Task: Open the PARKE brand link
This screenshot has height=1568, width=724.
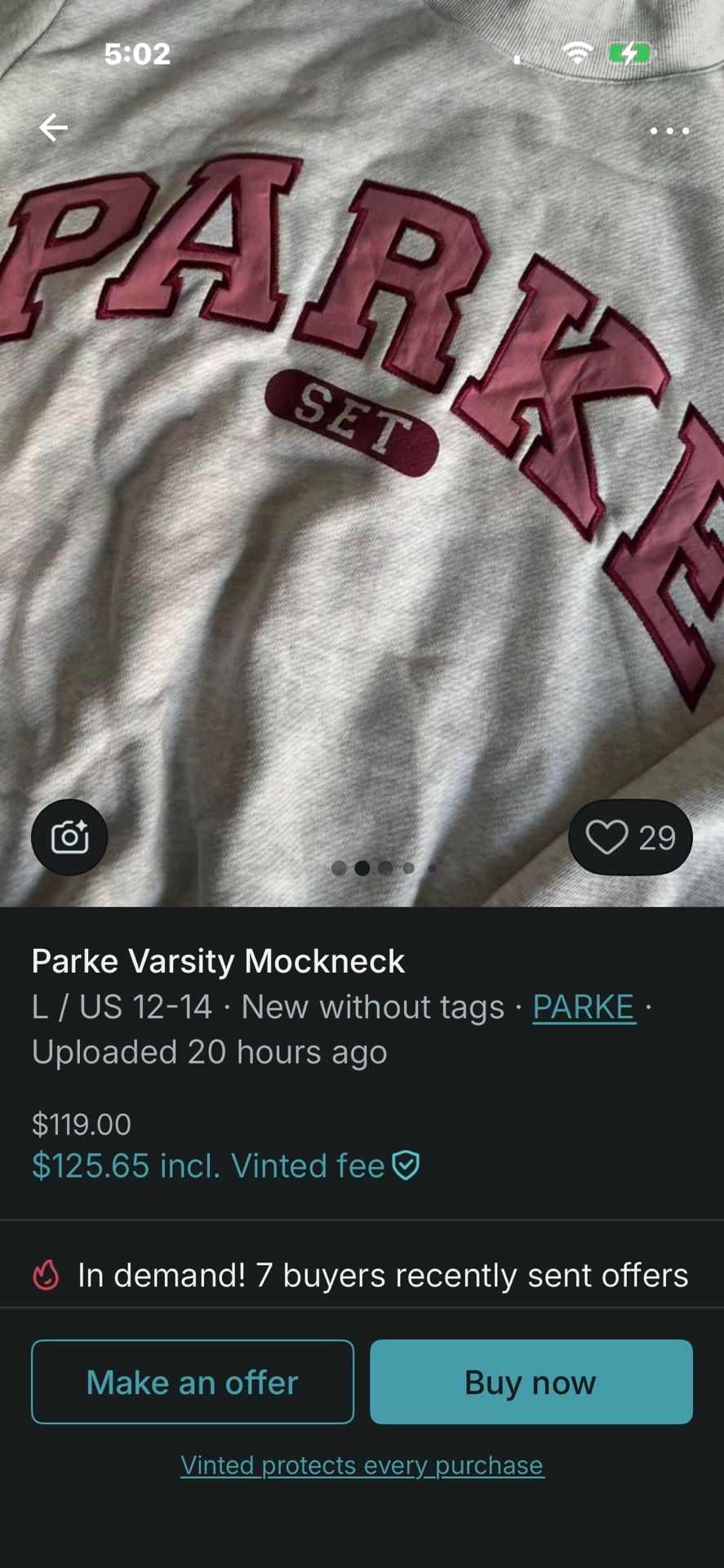Action: 584,1007
